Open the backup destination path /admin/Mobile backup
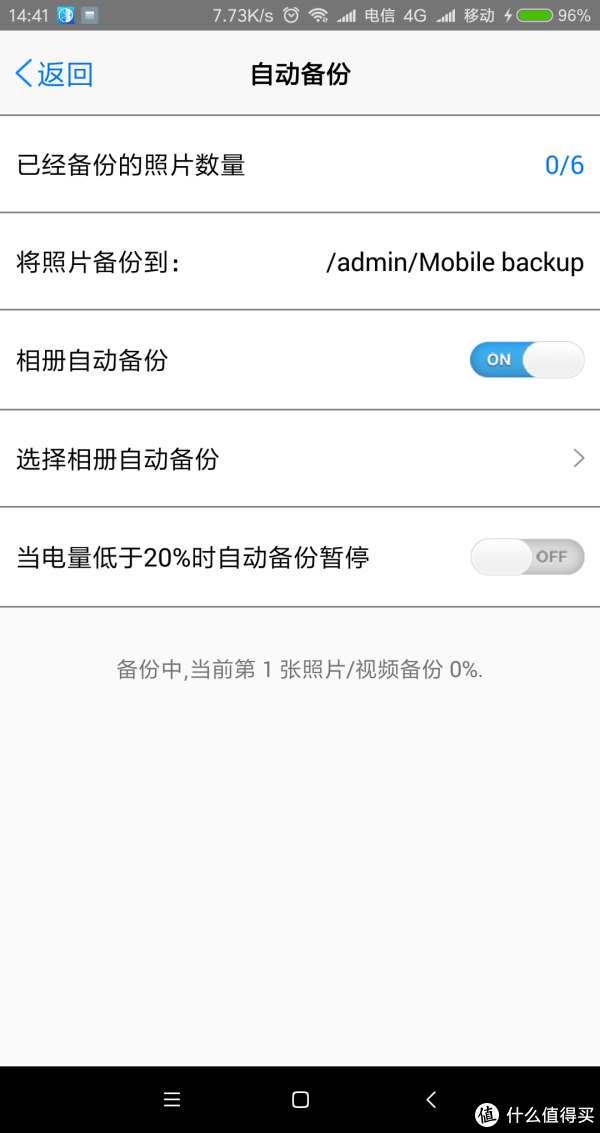Screen dimensions: 600x1133 click(x=300, y=262)
